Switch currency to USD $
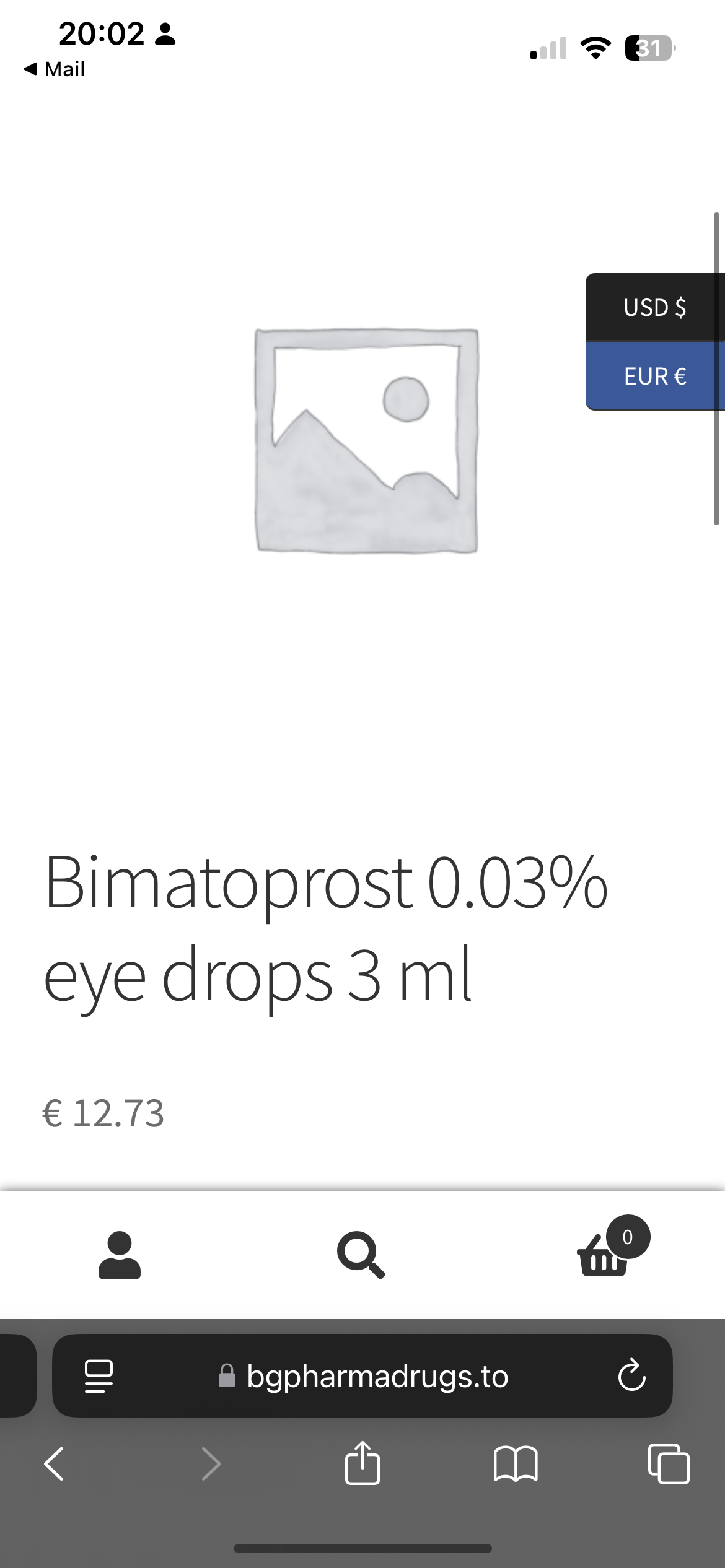 tap(654, 307)
